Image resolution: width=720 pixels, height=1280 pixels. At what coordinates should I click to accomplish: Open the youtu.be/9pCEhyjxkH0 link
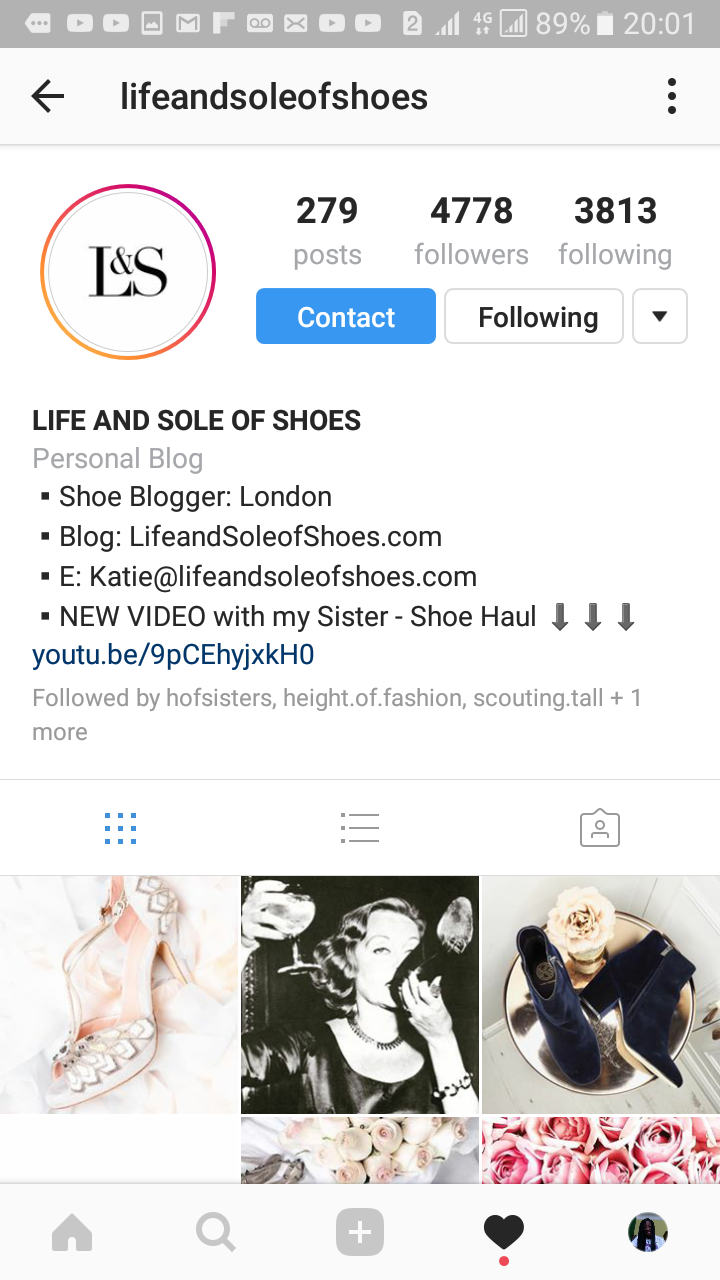tap(173, 655)
